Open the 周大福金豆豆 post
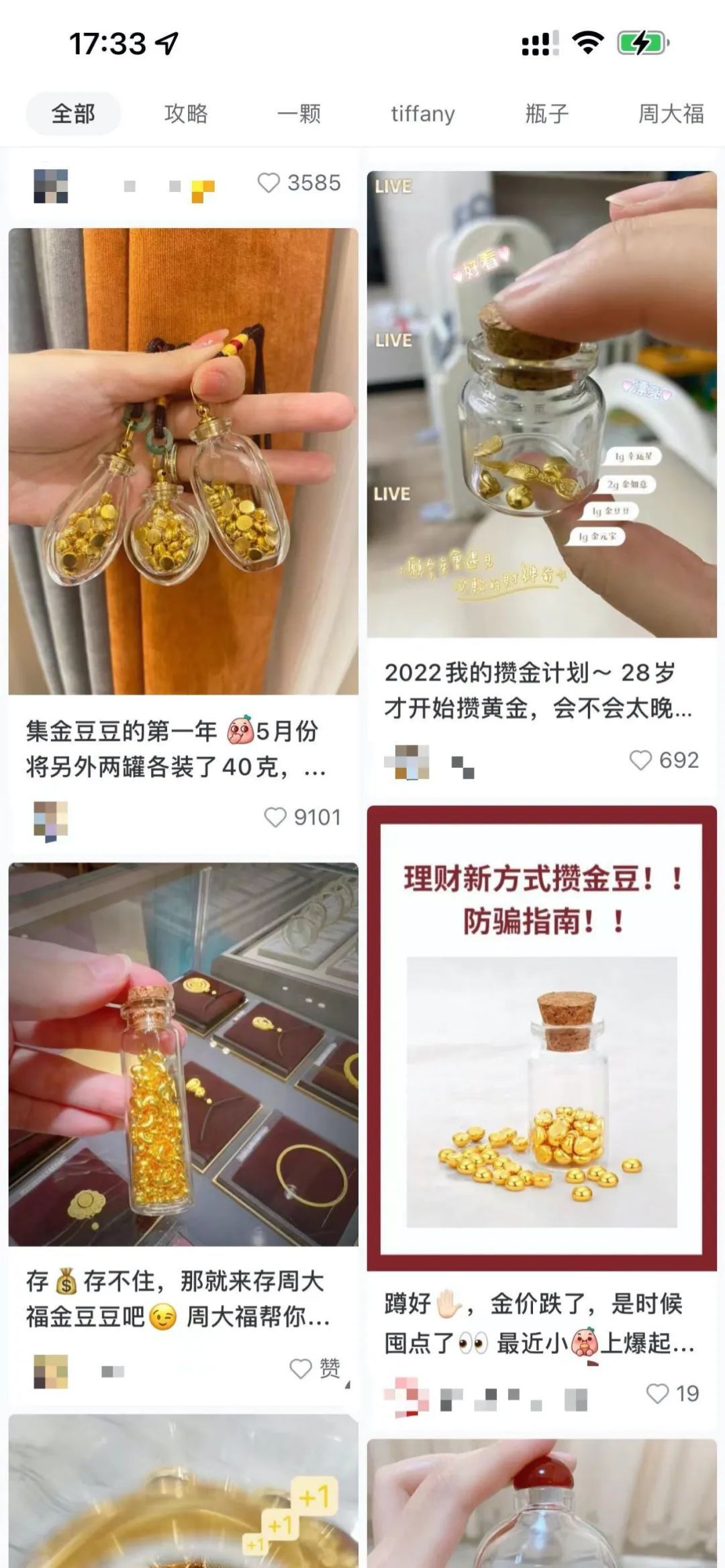The width and height of the screenshot is (725, 1568). pos(183,1054)
